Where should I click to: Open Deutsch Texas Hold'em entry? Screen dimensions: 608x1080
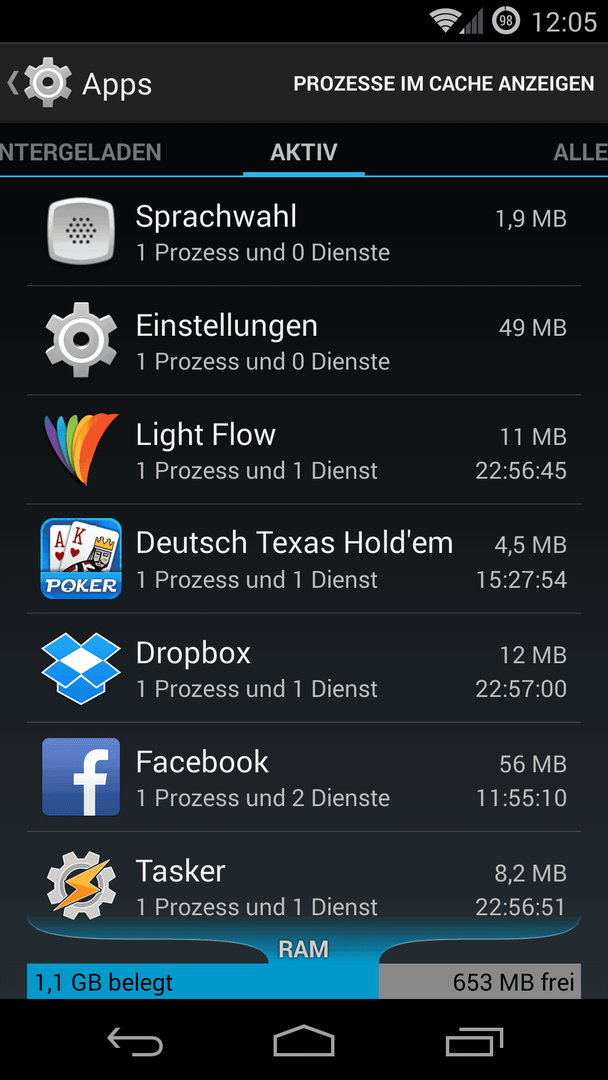click(304, 559)
